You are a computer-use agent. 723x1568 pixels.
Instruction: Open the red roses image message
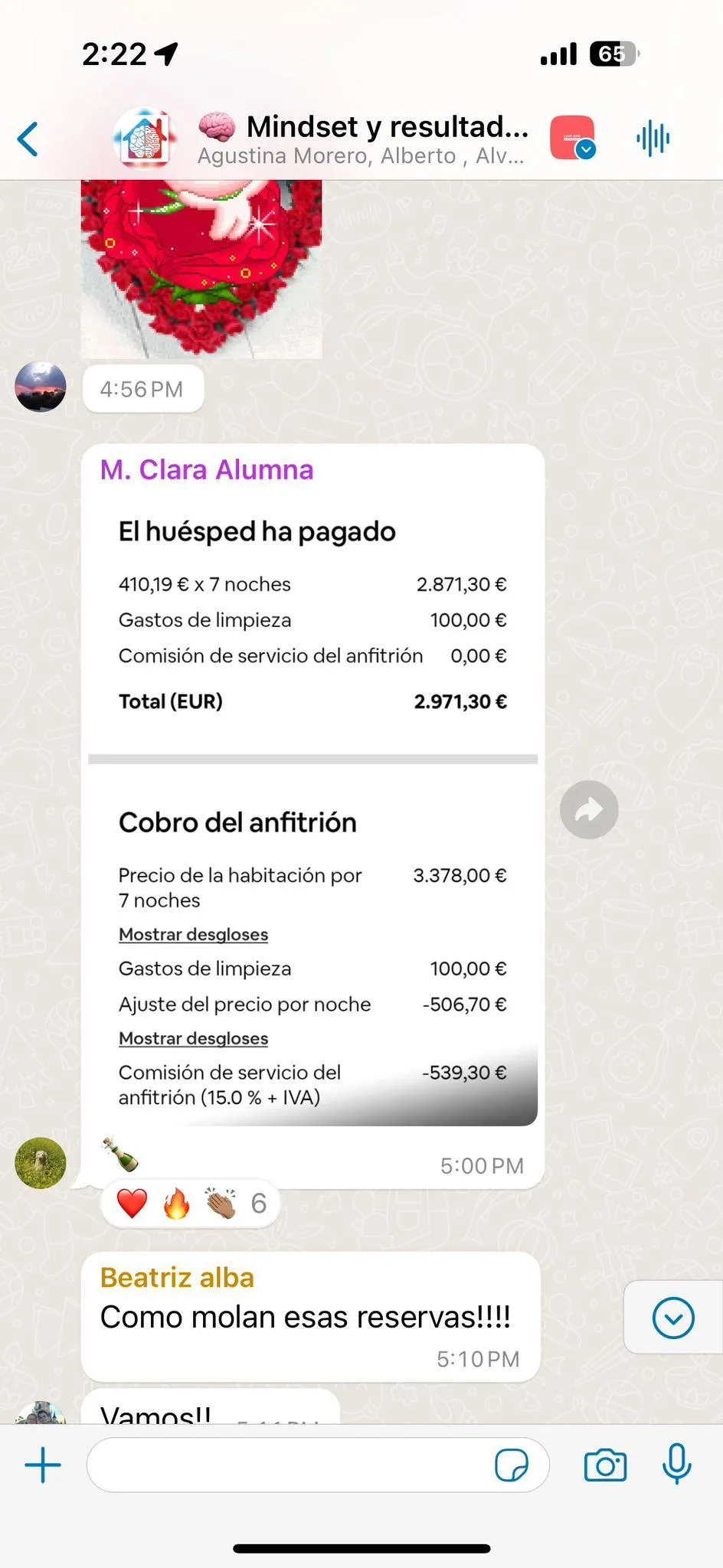(201, 269)
